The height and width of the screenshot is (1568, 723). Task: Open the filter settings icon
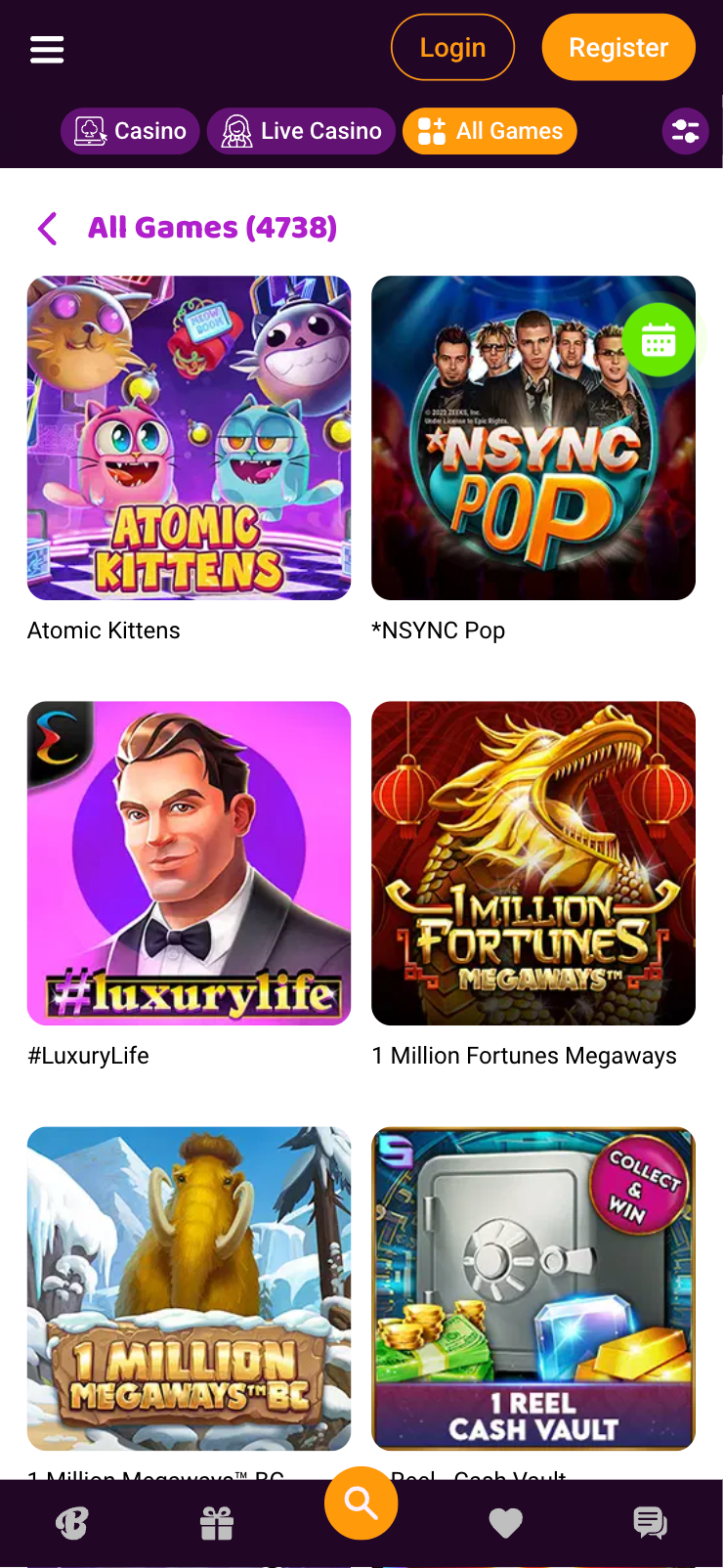[685, 131]
